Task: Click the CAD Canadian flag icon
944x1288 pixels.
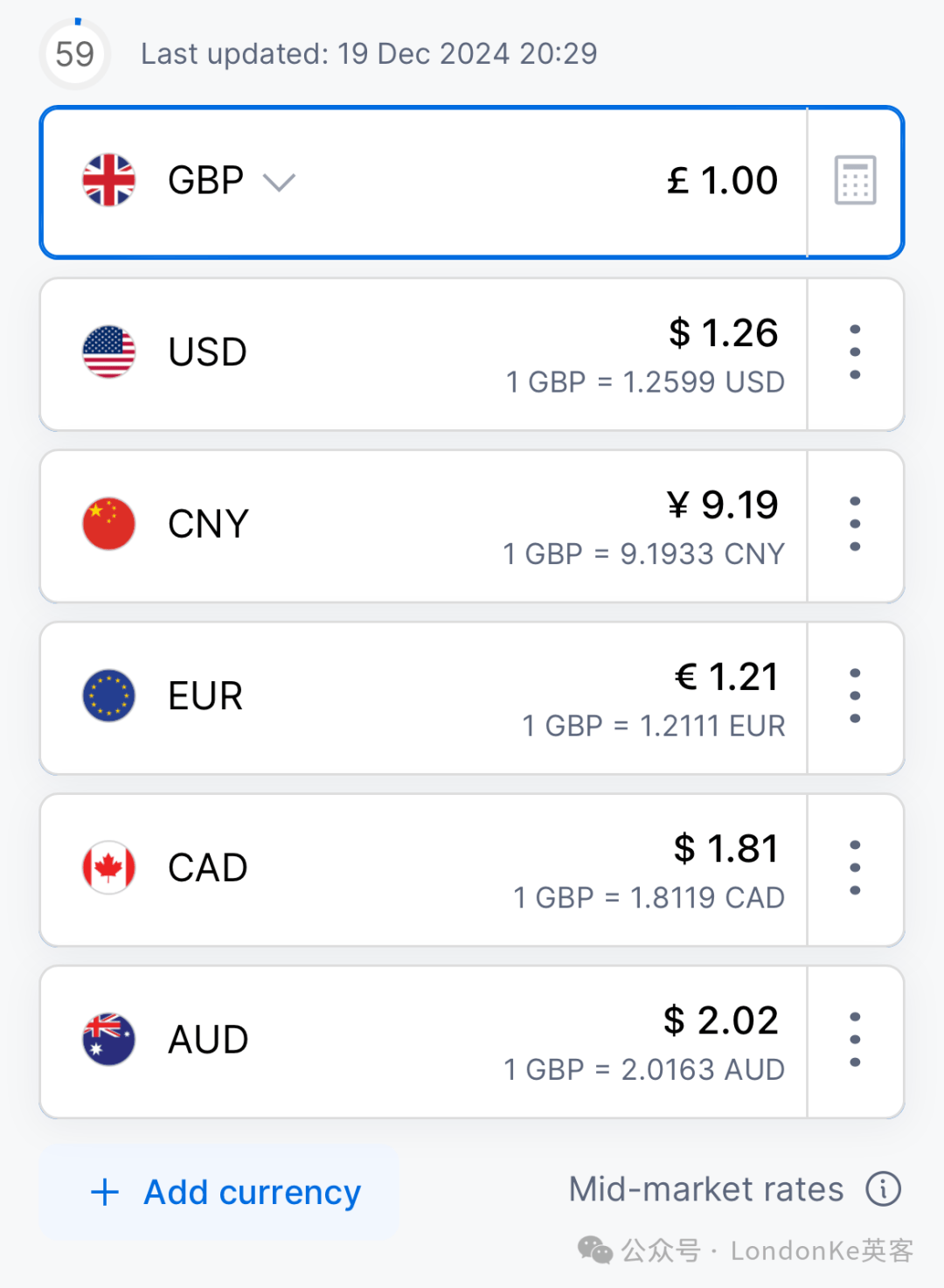Action: [x=108, y=867]
